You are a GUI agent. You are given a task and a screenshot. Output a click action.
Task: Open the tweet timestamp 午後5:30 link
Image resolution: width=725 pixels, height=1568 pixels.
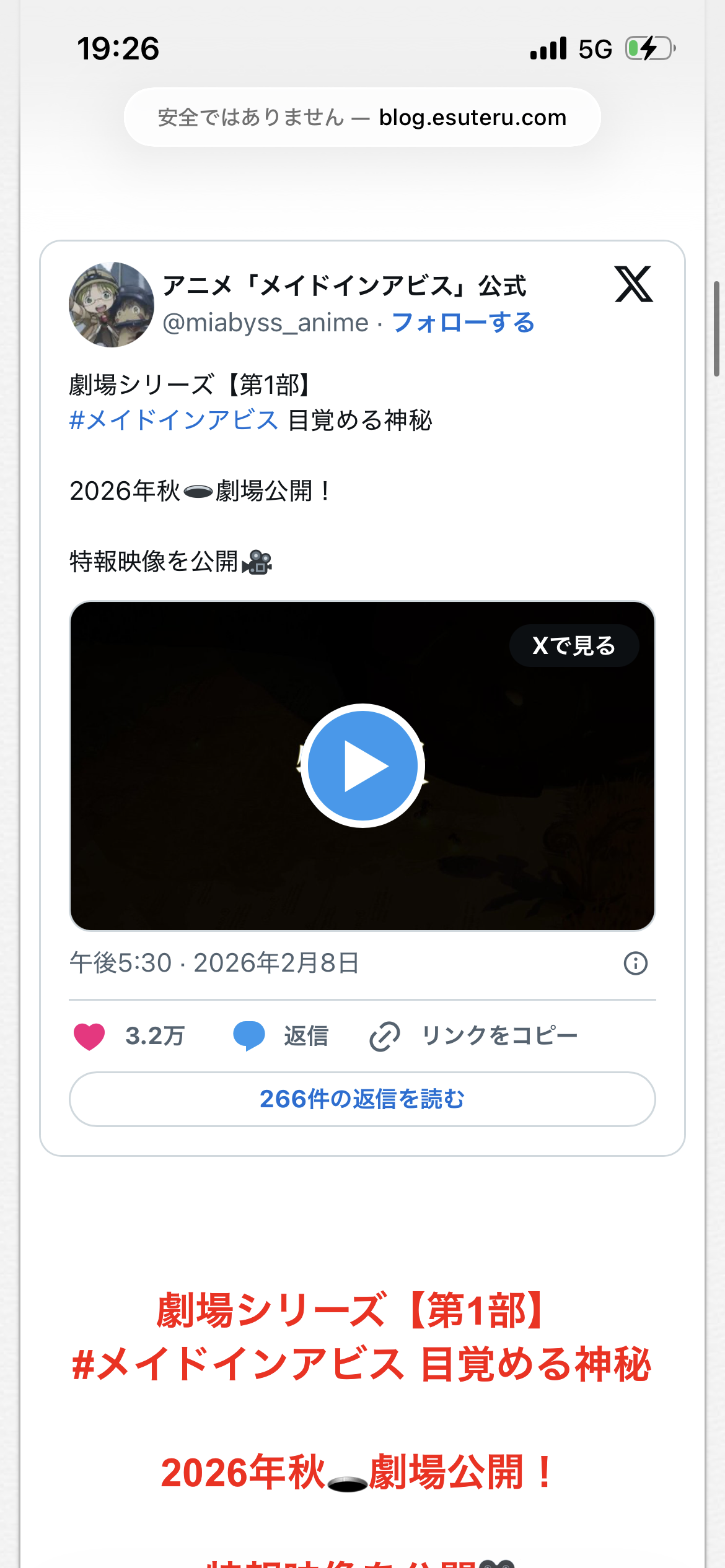click(214, 963)
